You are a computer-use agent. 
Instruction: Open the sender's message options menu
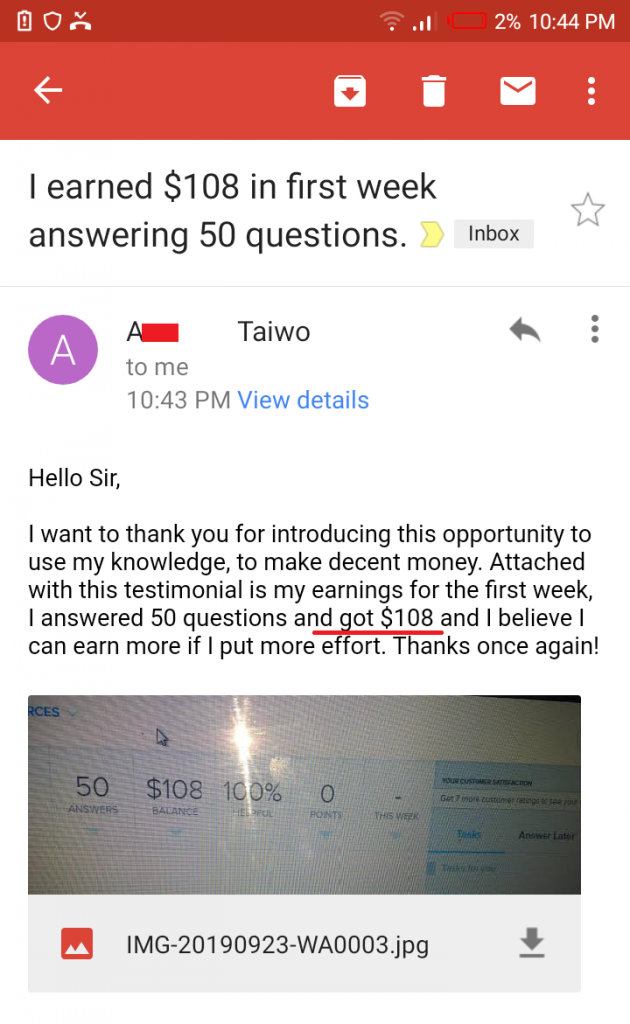tap(595, 329)
